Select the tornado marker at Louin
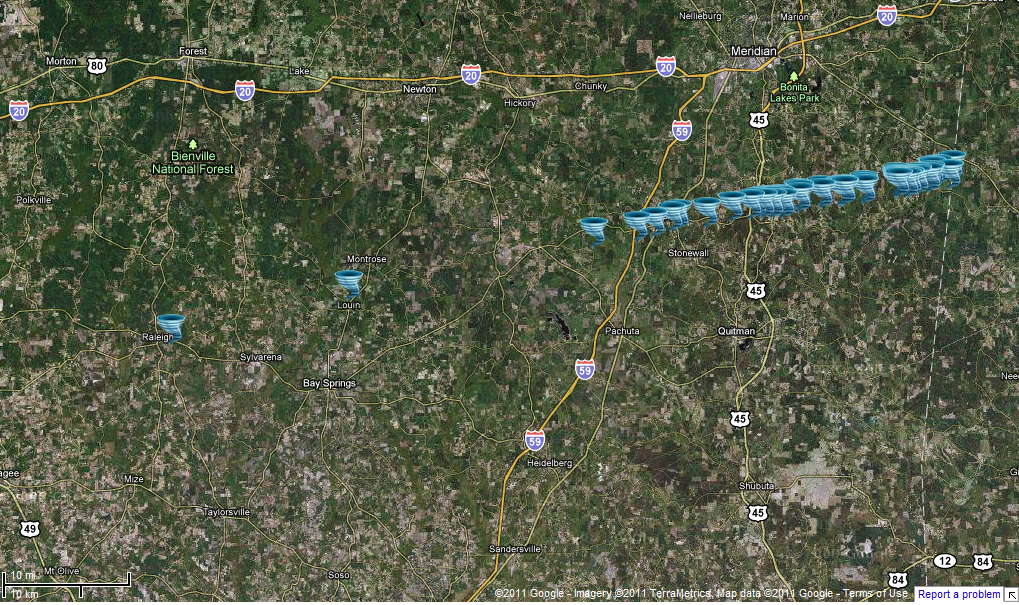The image size is (1019, 605). coord(349,282)
